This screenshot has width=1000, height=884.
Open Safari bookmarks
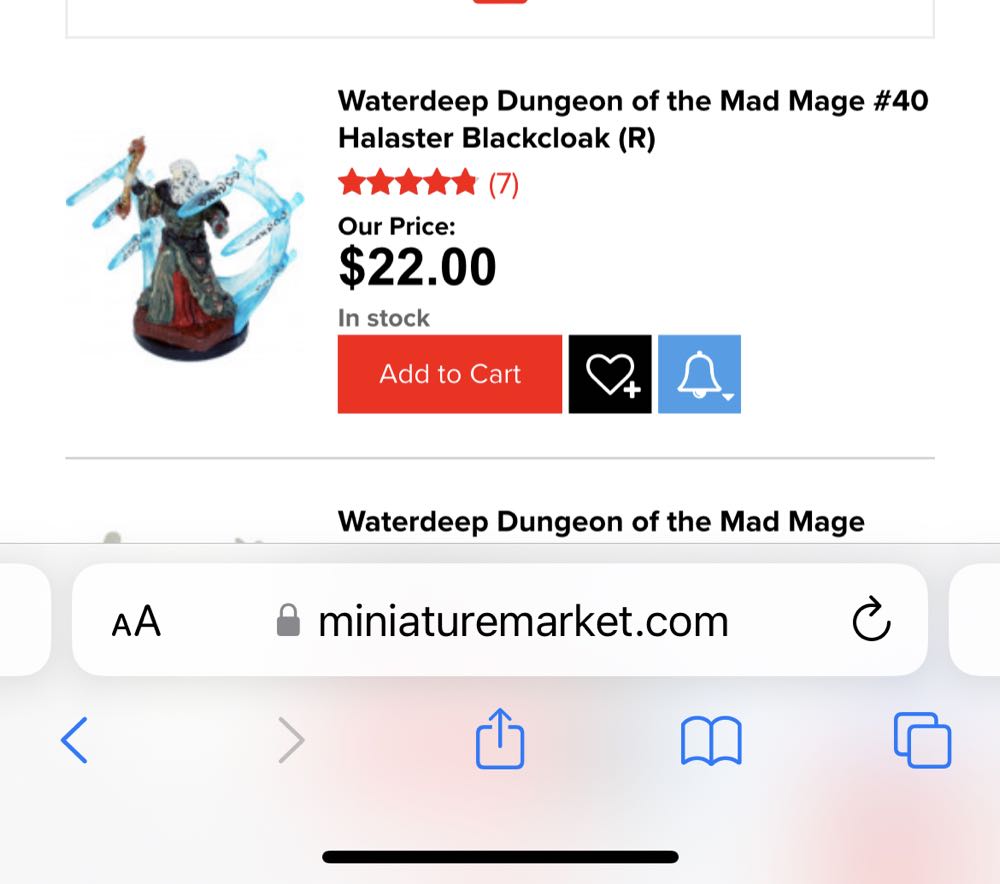(710, 741)
